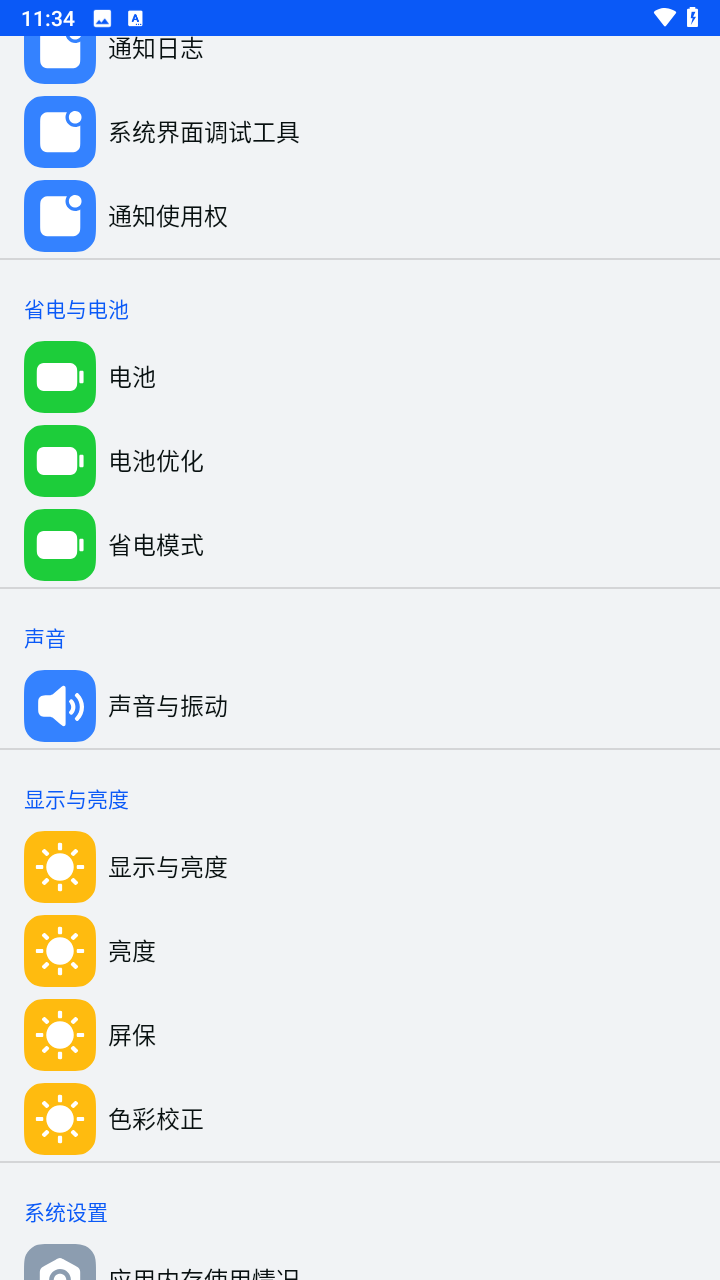Viewport: 720px width, 1280px height.
Task: Open the 声音与振动 speaker icon
Action: (x=59, y=705)
